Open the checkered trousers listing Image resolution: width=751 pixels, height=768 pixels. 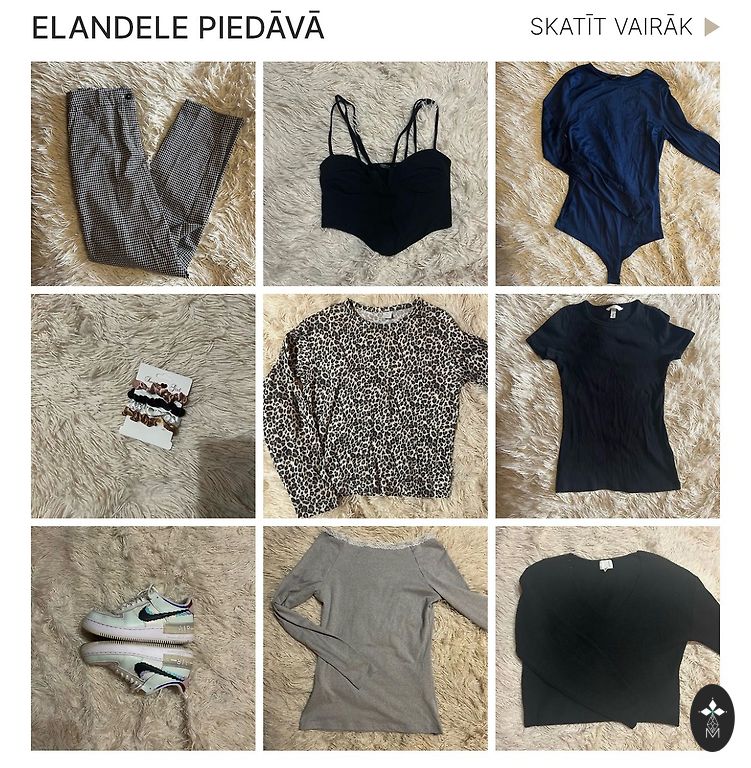coord(143,174)
